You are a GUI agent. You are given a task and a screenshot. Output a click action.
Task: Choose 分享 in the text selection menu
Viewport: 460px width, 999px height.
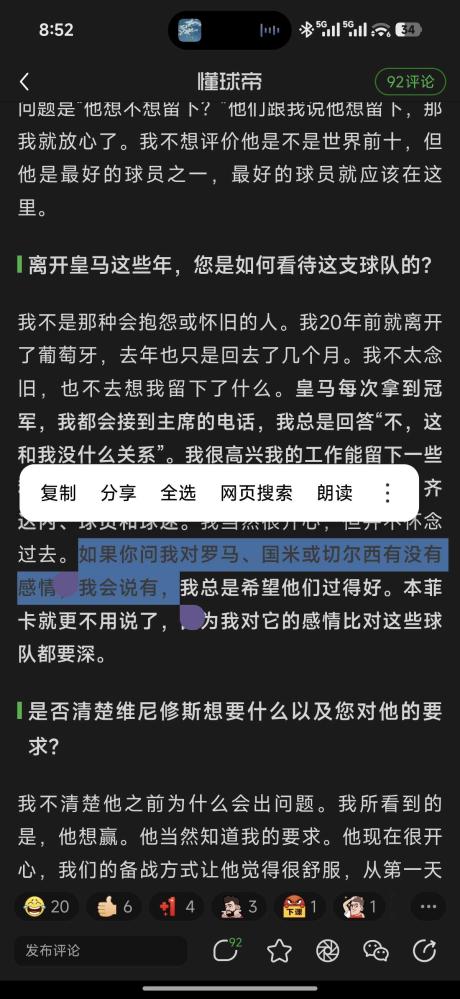tap(118, 493)
